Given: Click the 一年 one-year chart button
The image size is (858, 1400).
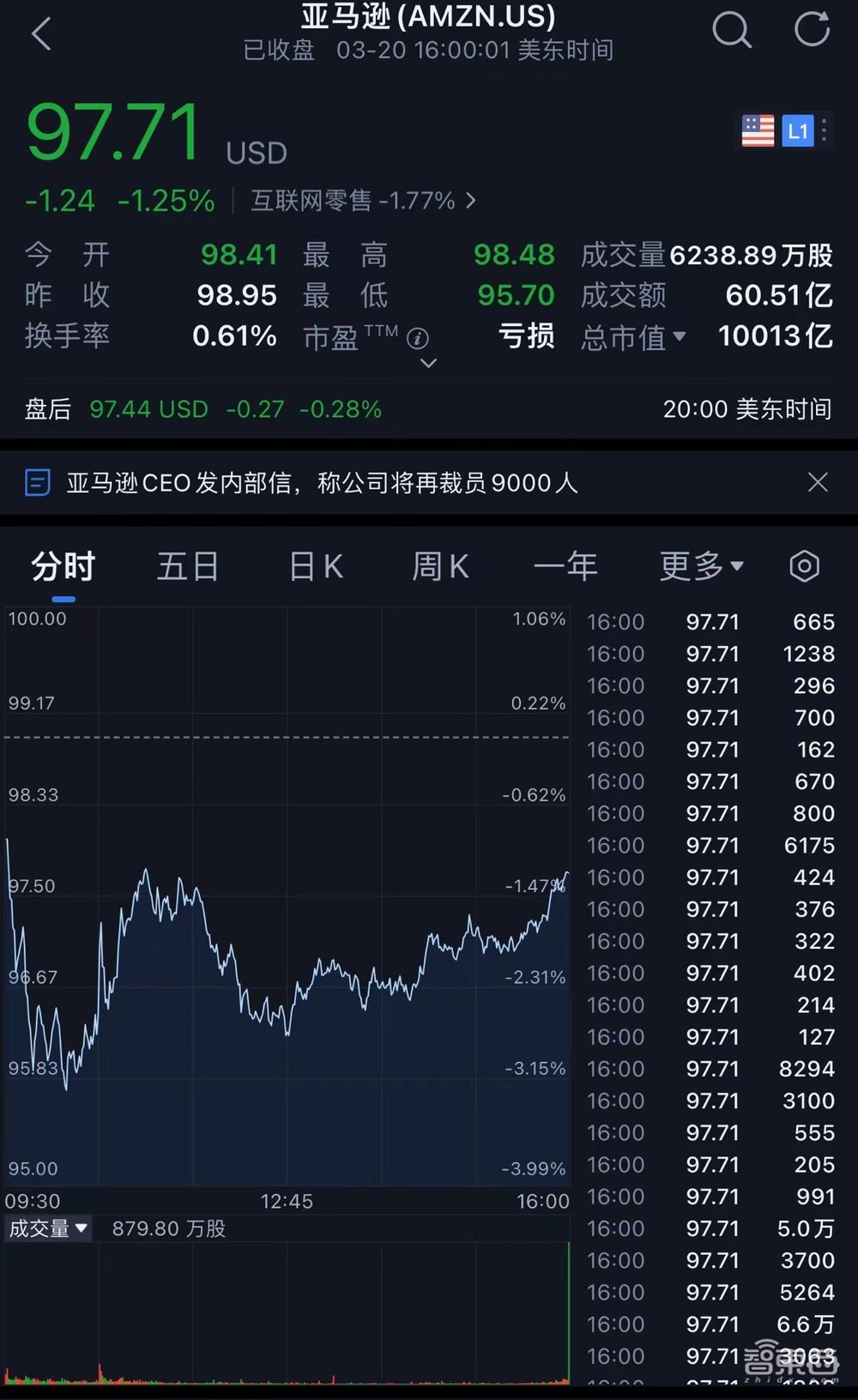Looking at the screenshot, I should pyautogui.click(x=566, y=566).
